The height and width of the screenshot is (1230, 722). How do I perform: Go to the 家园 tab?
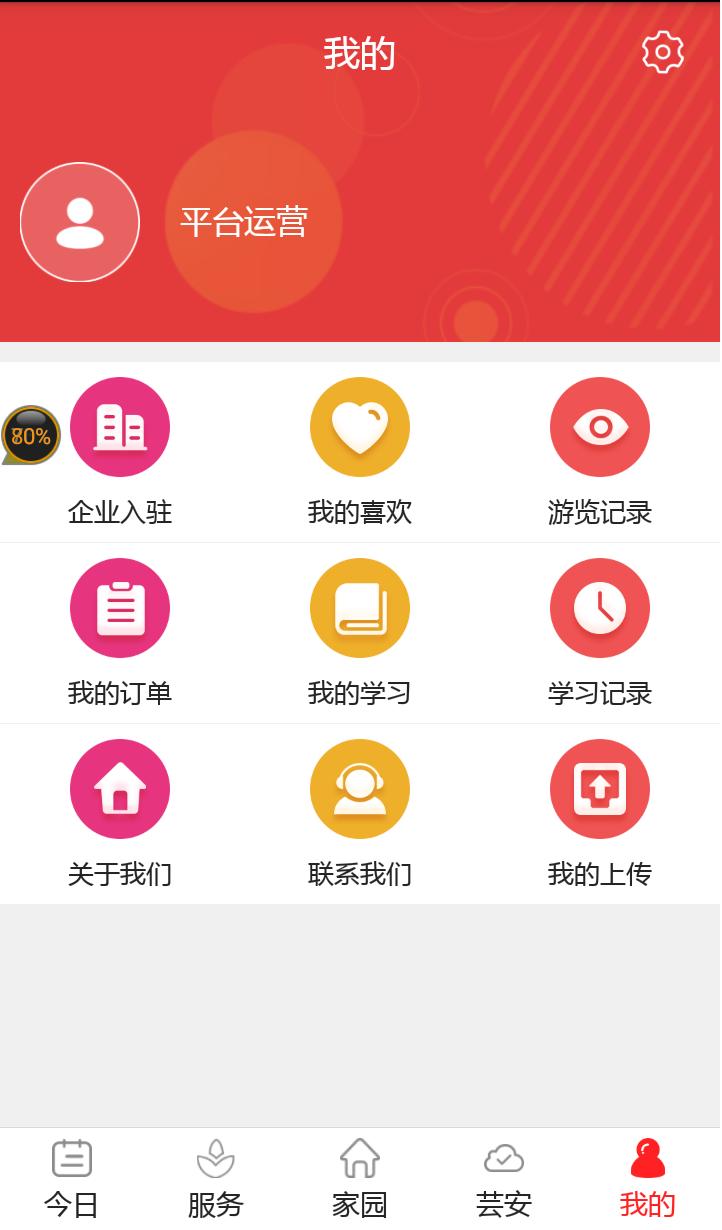pos(360,1179)
